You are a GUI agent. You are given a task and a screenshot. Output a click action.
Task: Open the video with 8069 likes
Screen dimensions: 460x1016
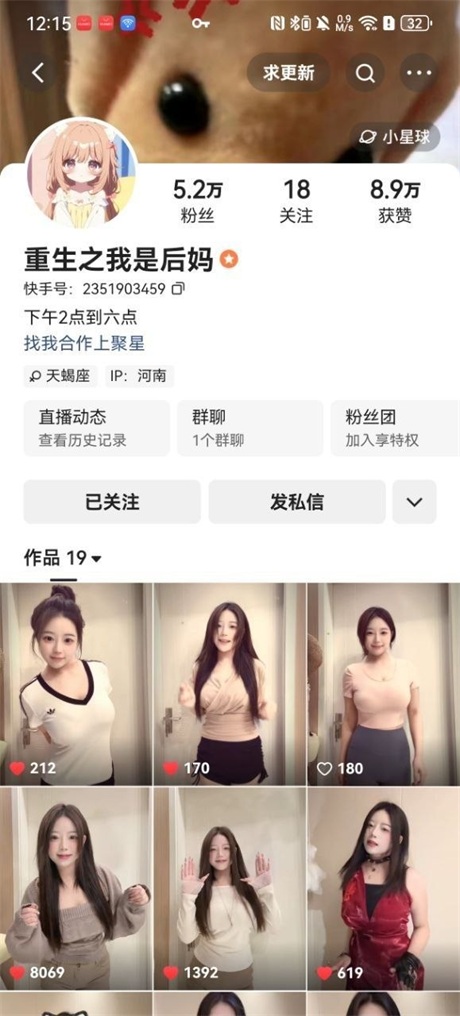click(x=76, y=888)
